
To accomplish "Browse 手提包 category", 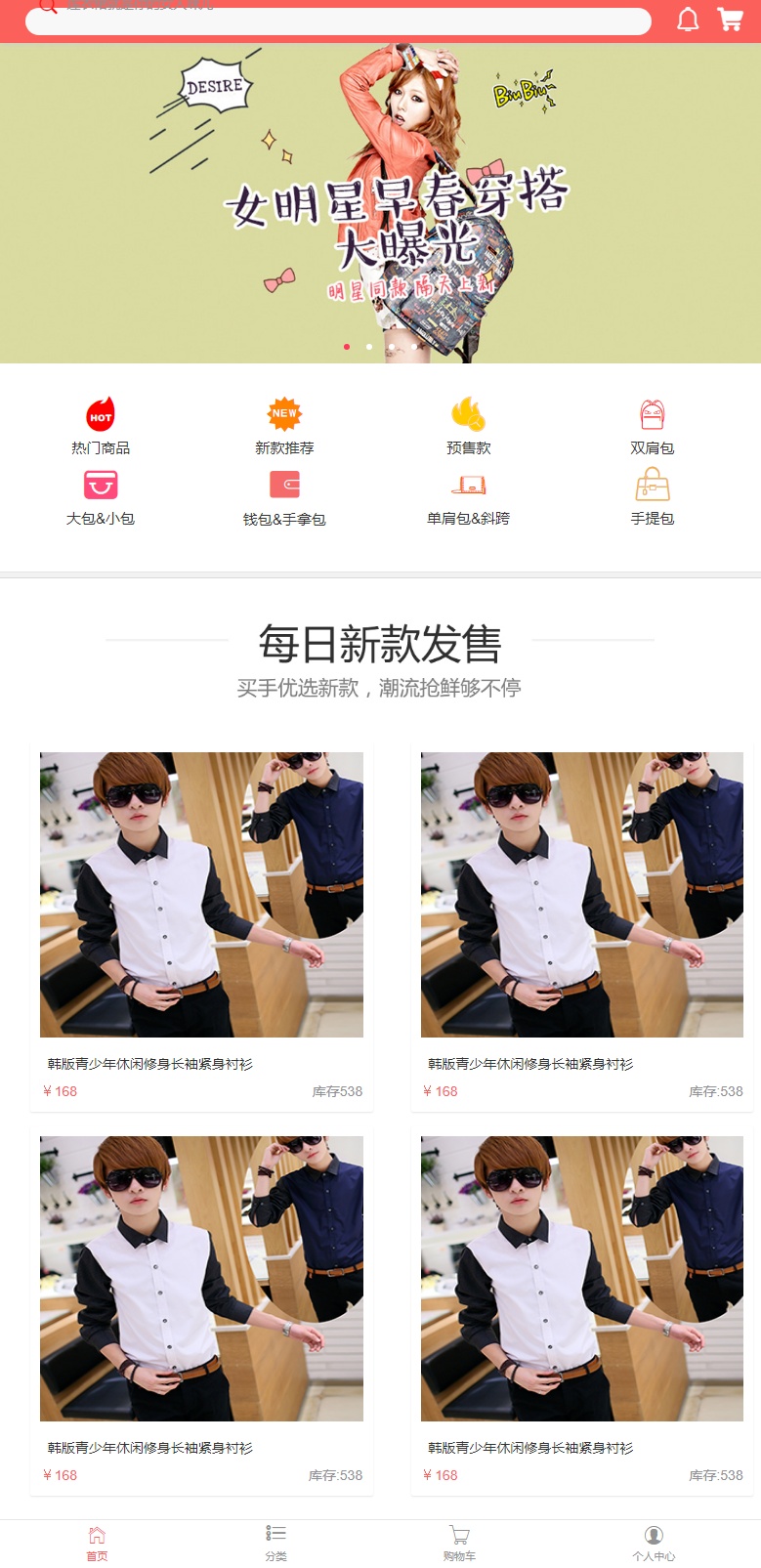I will point(652,497).
